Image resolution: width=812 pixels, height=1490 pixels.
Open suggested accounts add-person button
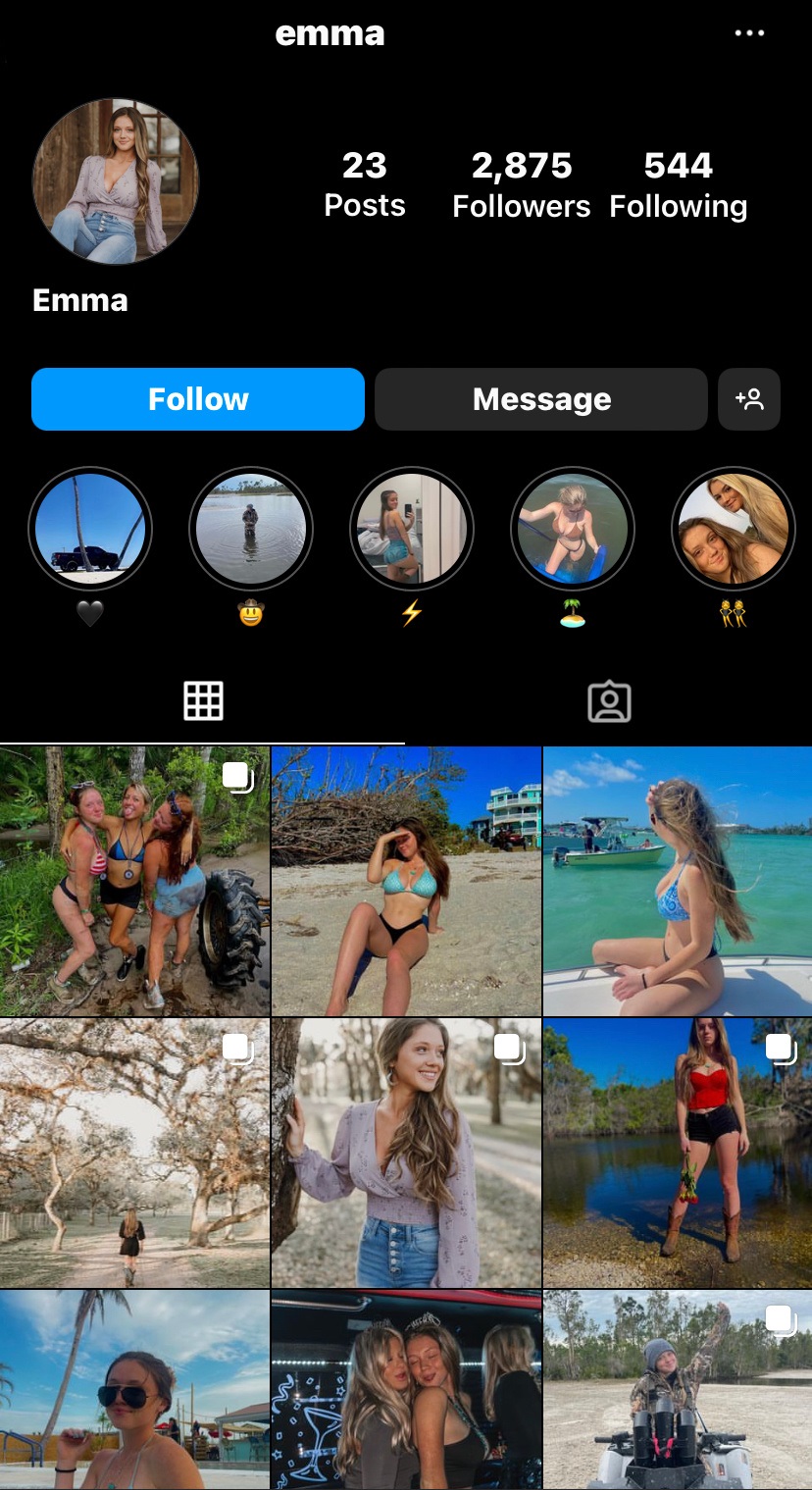pyautogui.click(x=749, y=399)
